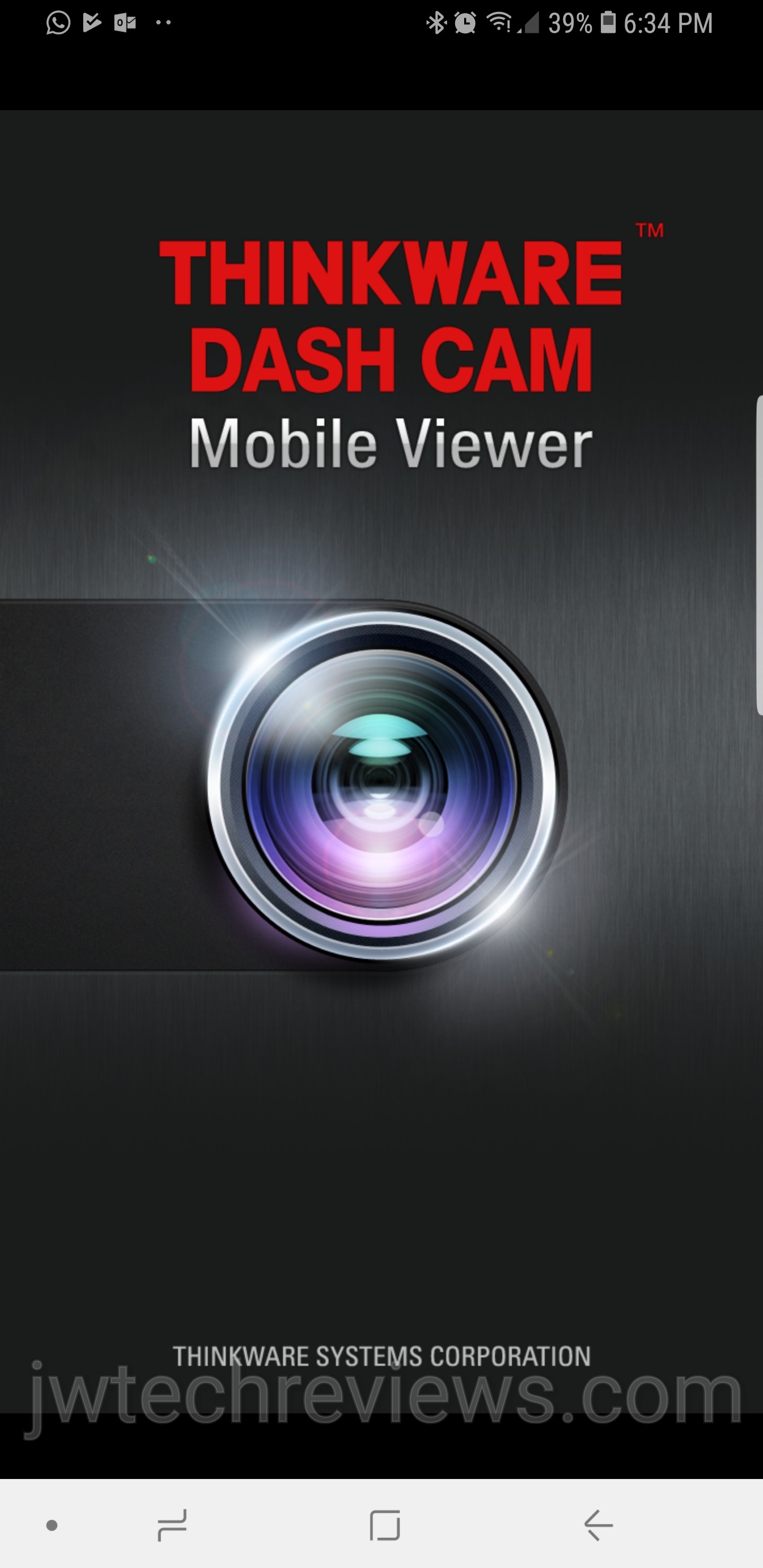Go to the home screen
Screen dimensions: 763x1568
[385, 1525]
